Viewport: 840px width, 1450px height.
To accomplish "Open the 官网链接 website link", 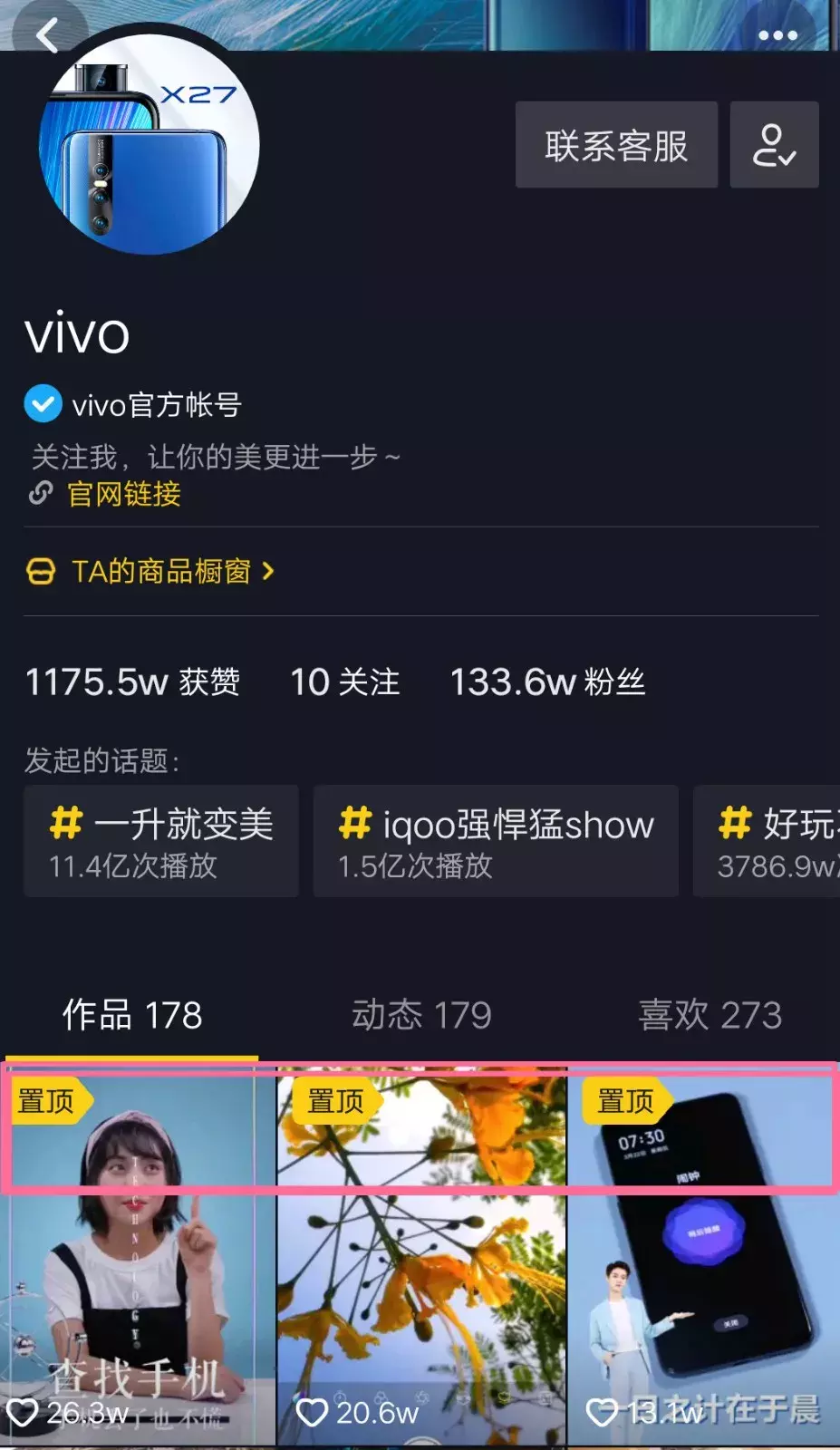I will coord(124,495).
